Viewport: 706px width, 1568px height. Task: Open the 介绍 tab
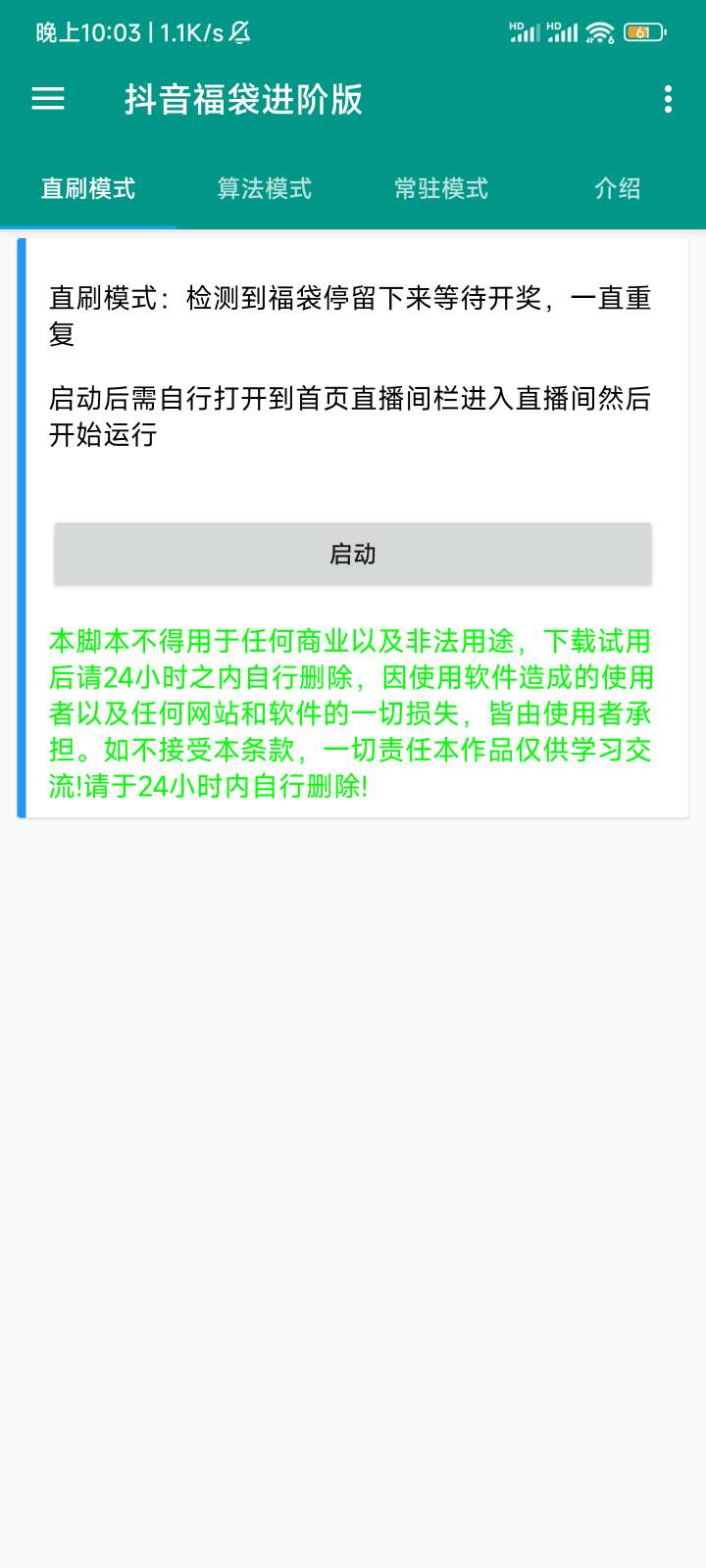coord(618,188)
